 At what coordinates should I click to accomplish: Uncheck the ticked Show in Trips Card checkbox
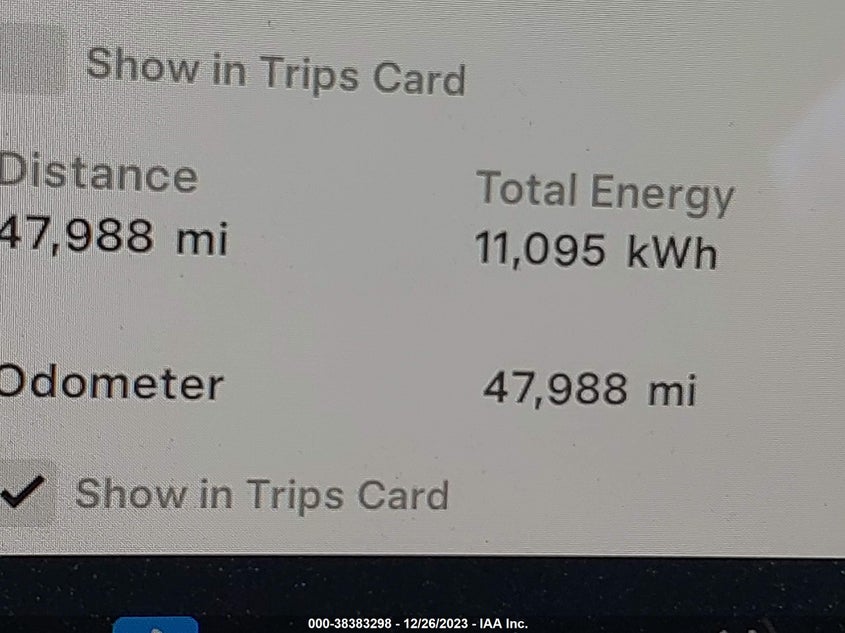24,492
